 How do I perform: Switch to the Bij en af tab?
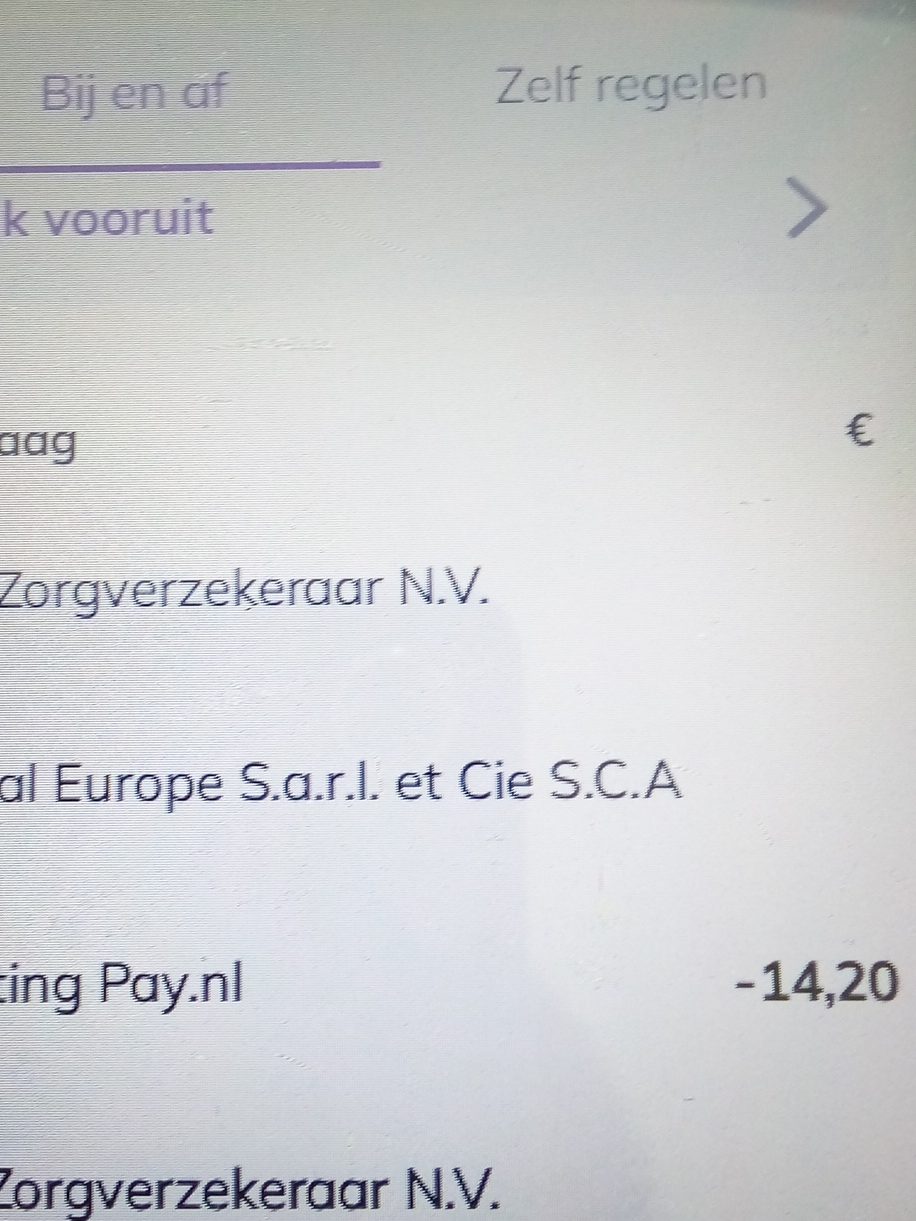[135, 93]
